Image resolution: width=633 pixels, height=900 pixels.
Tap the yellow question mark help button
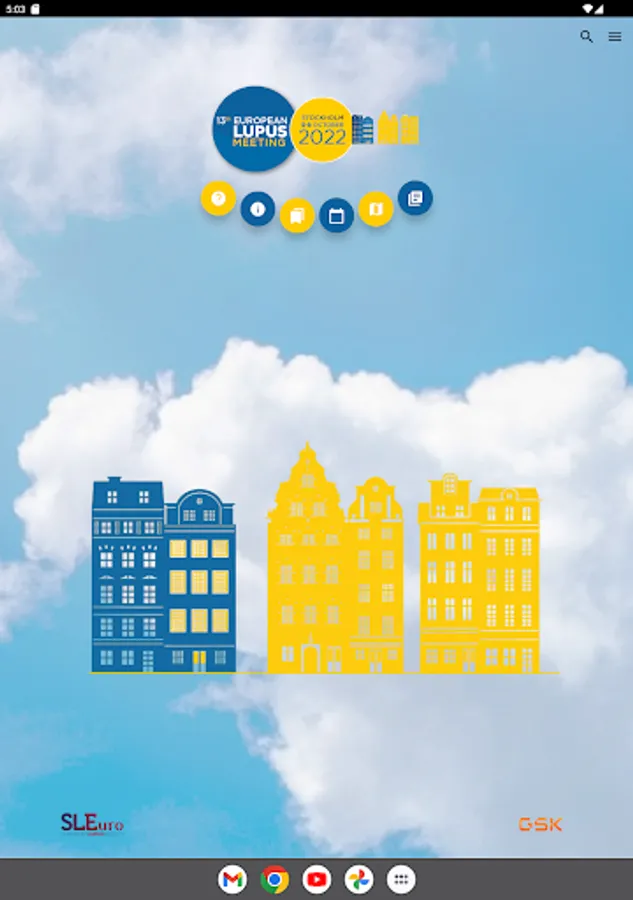(218, 199)
